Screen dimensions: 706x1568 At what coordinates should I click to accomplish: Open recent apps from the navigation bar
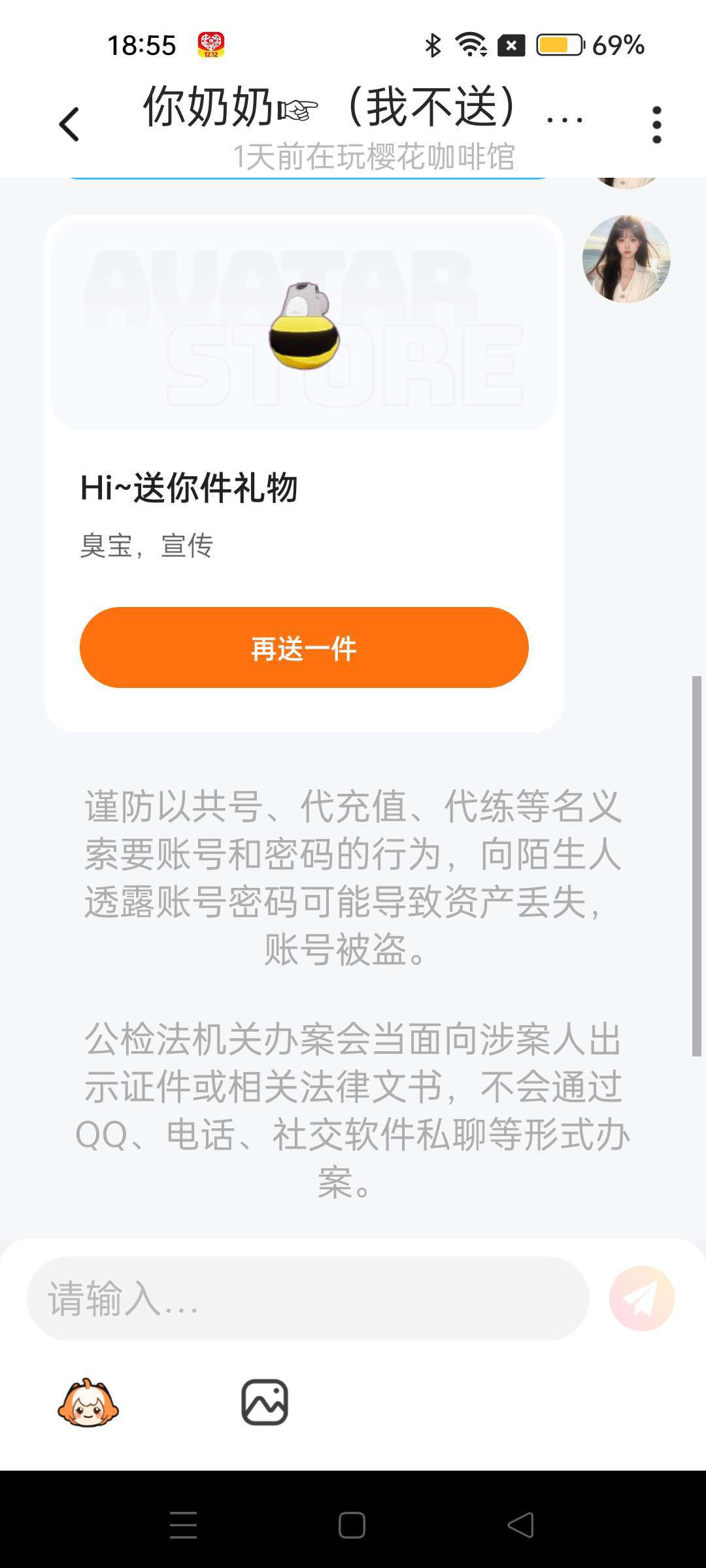(x=183, y=1526)
